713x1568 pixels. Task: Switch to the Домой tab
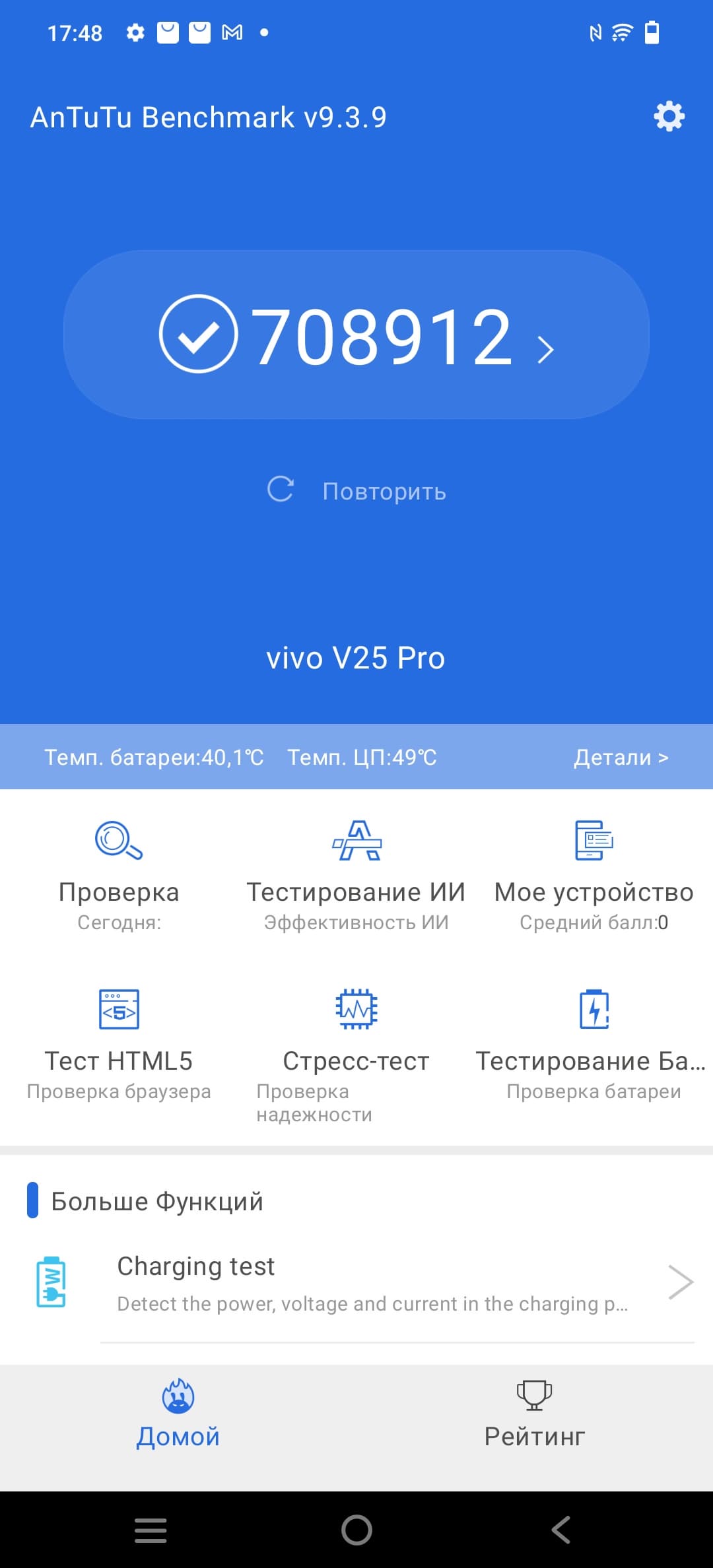[178, 1415]
